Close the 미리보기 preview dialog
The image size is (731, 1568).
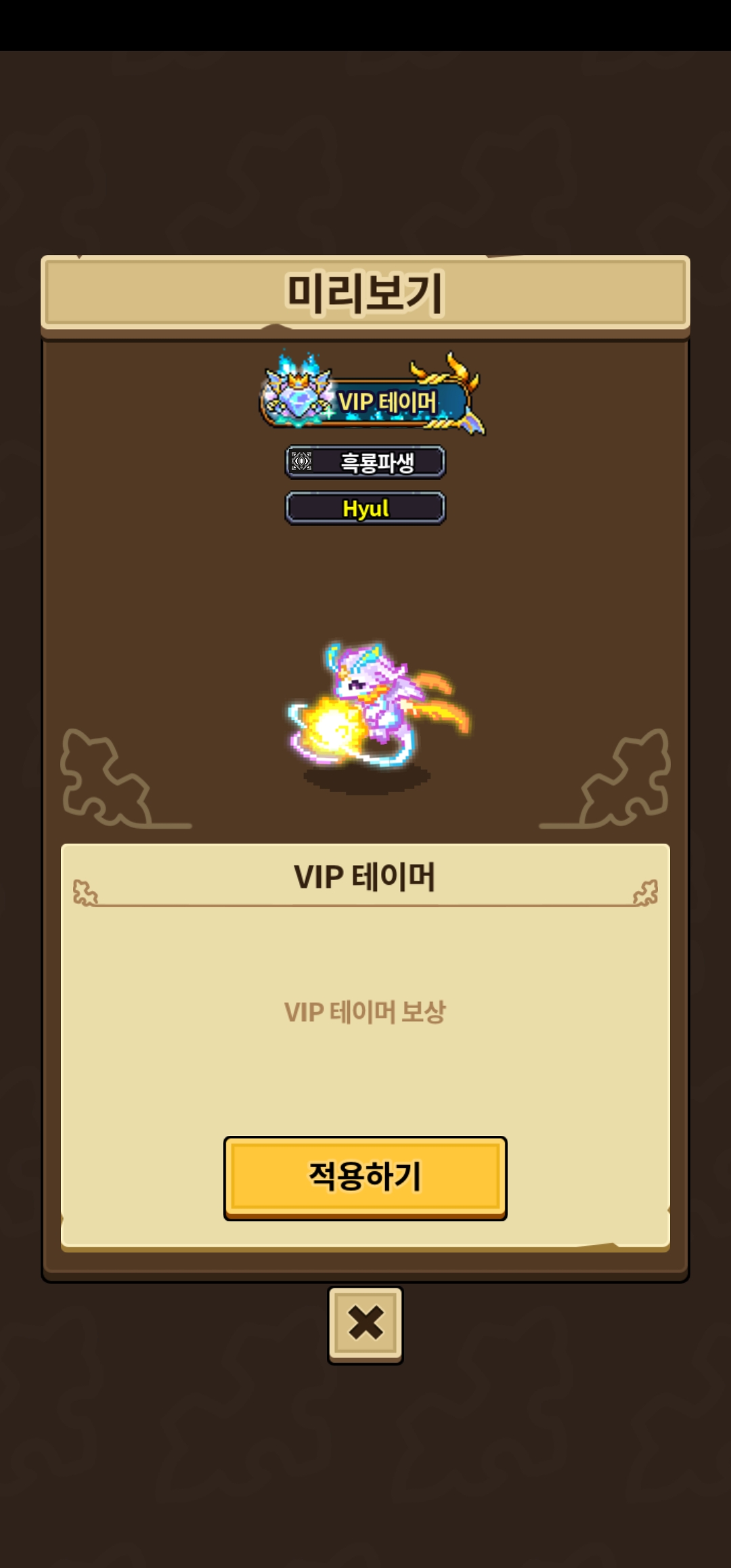[365, 1324]
